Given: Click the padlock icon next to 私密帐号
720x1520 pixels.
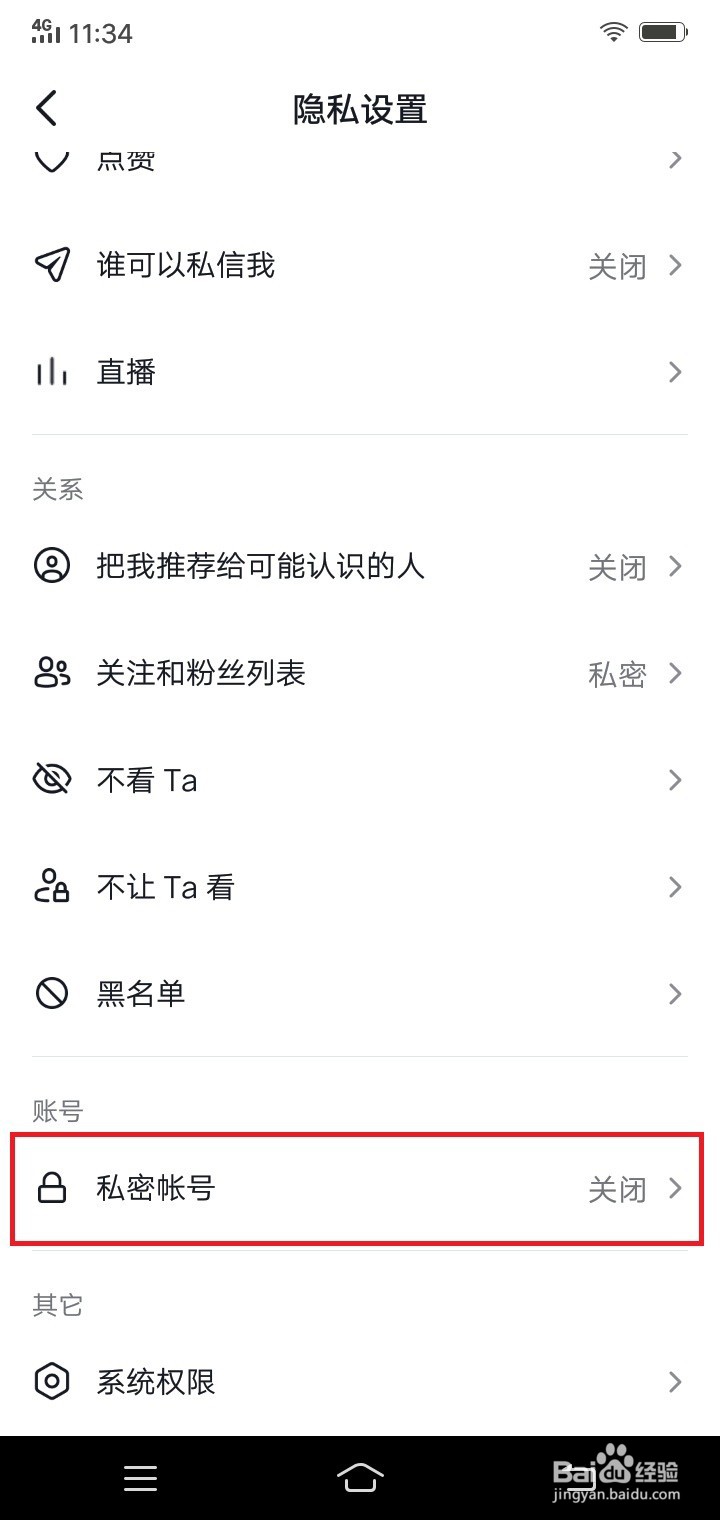Looking at the screenshot, I should (51, 1189).
